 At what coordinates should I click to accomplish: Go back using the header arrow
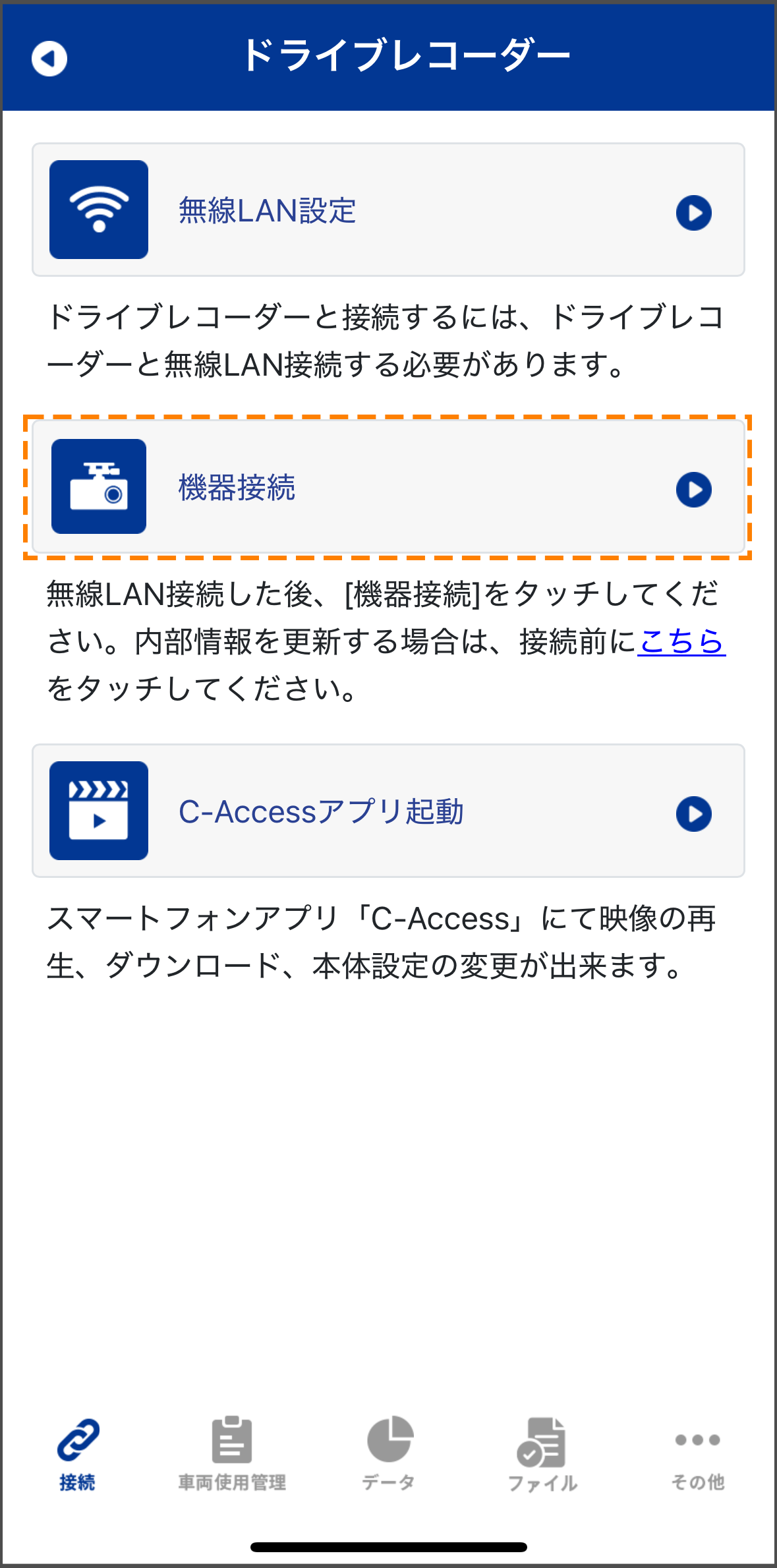[x=49, y=59]
